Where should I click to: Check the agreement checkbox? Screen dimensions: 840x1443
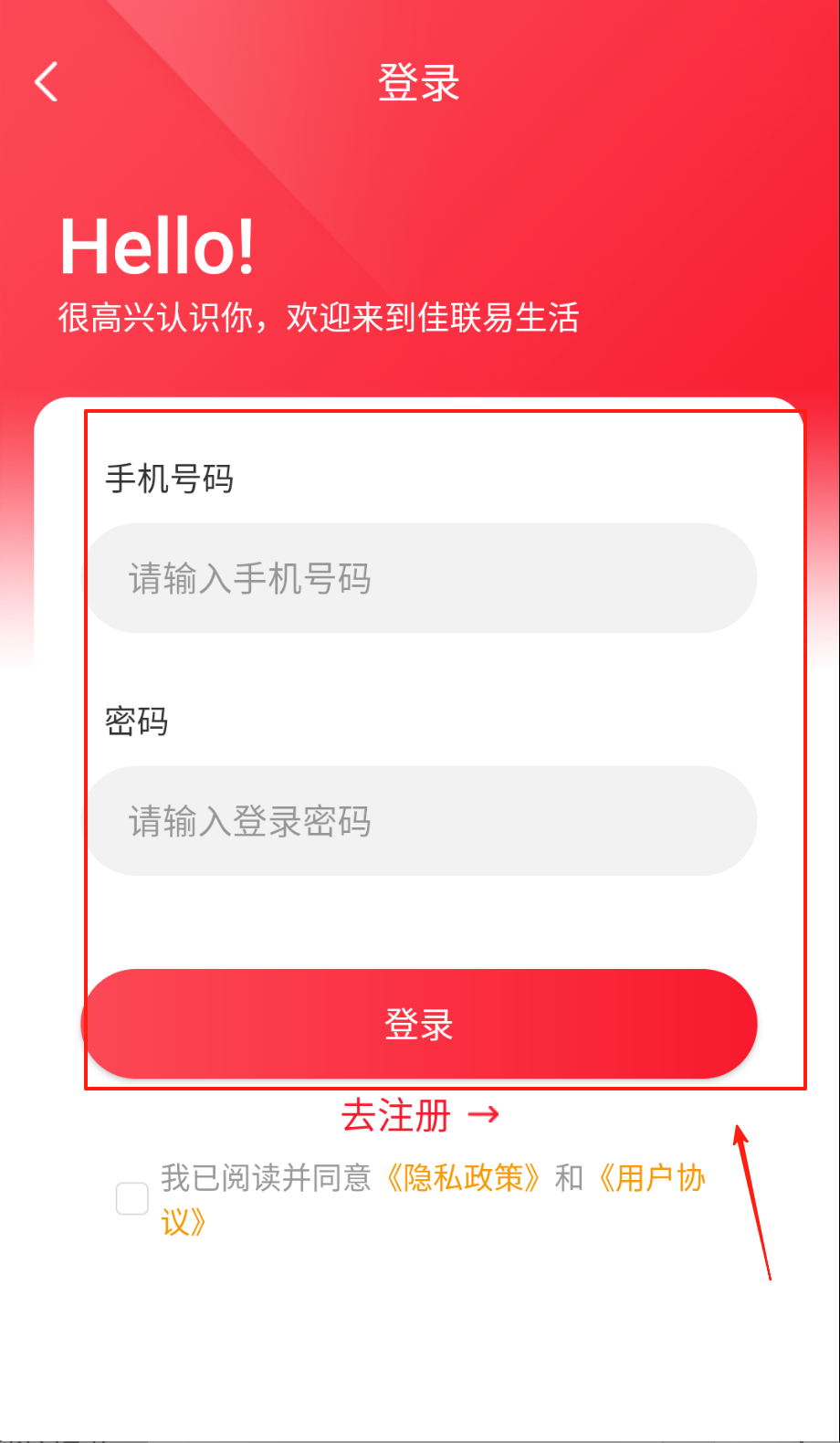(132, 1198)
